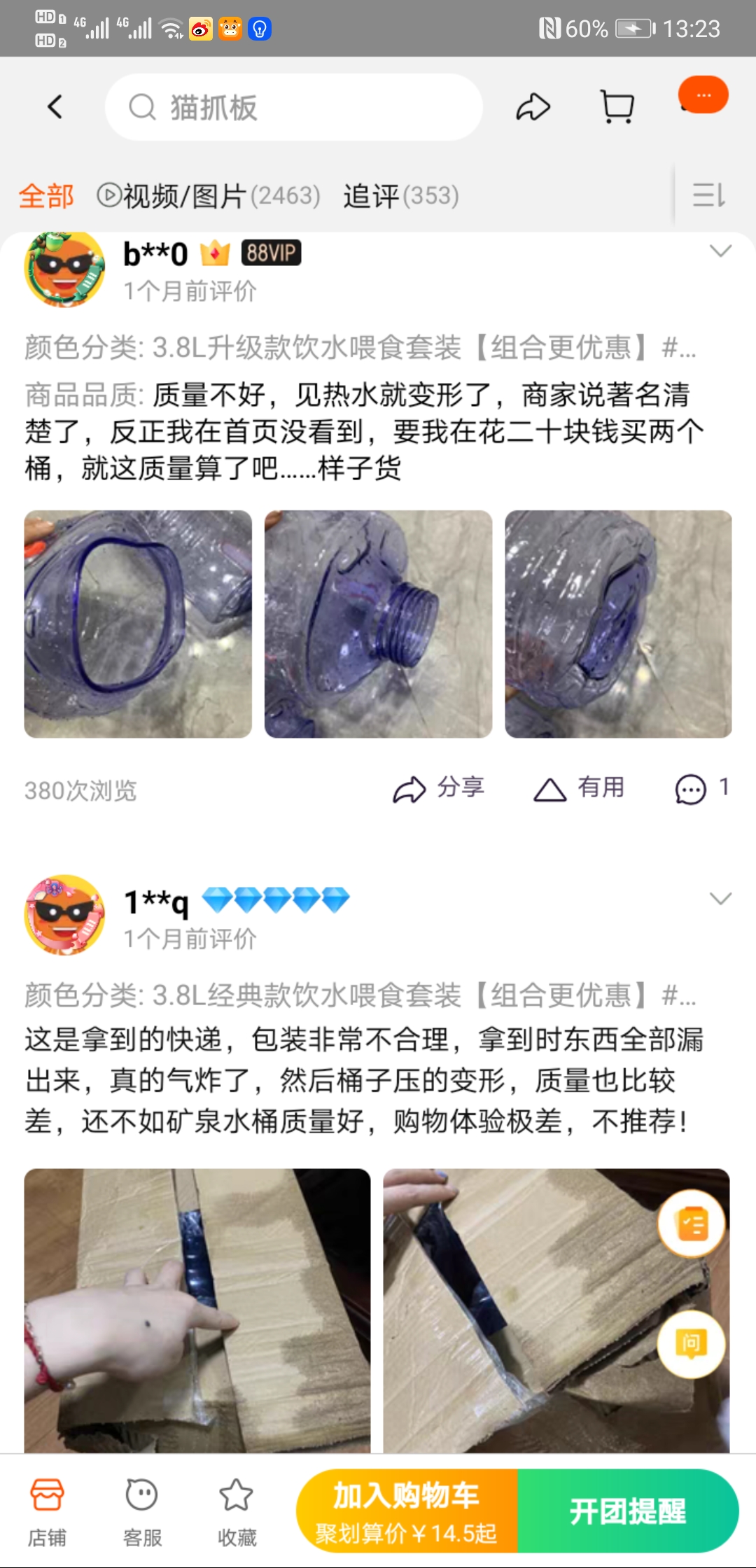Visit the 店铺 store page
Image resolution: width=756 pixels, height=1568 pixels.
(47, 1512)
